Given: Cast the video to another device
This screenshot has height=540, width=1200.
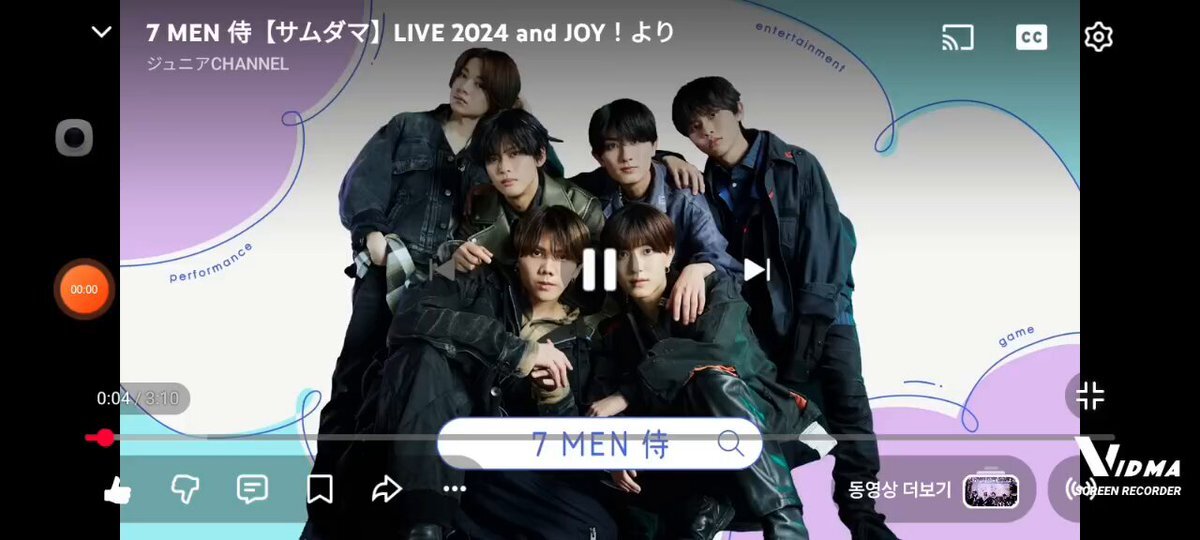Looking at the screenshot, I should (x=957, y=37).
